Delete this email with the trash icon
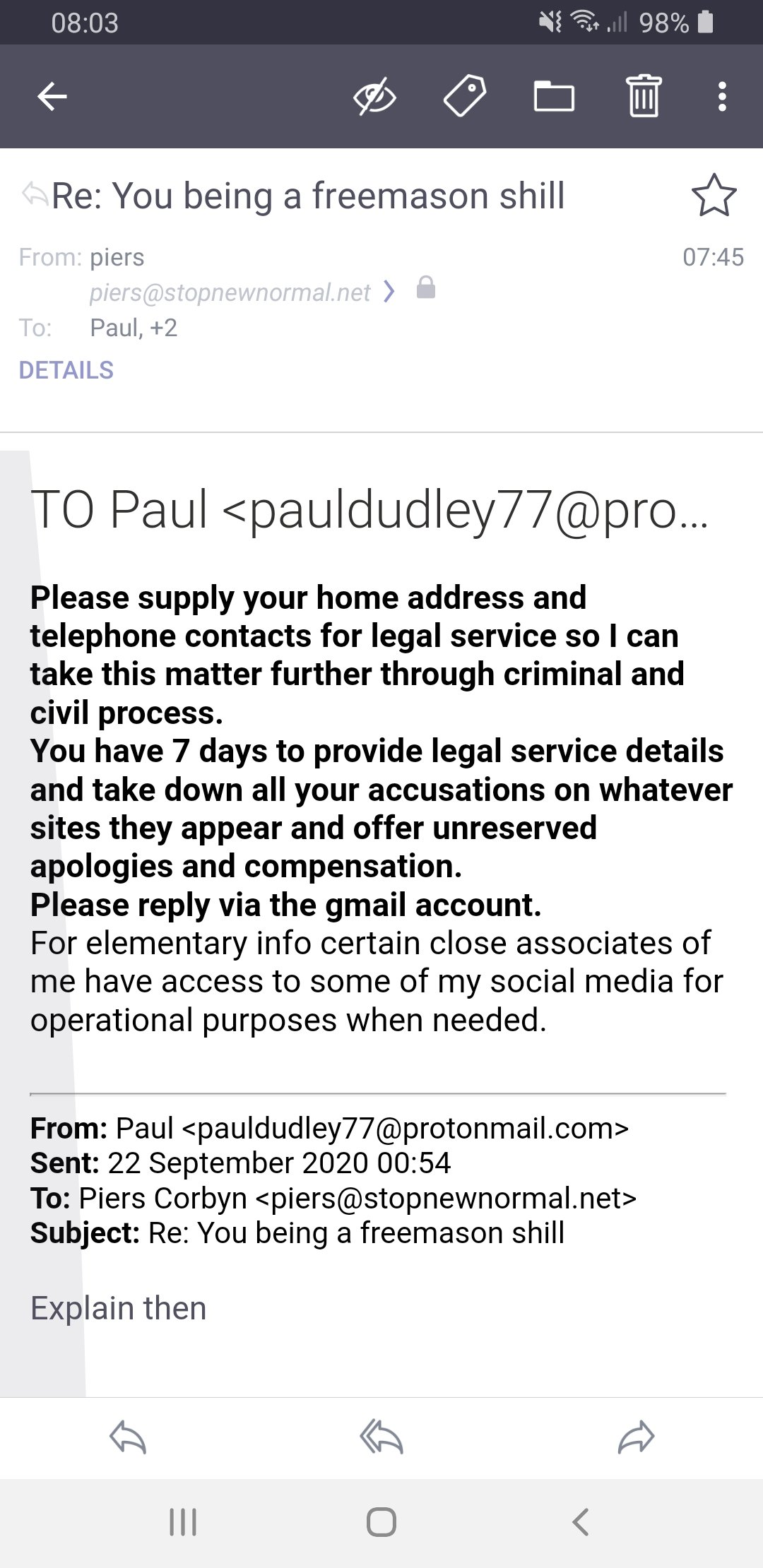This screenshot has width=763, height=1568. 644,96
